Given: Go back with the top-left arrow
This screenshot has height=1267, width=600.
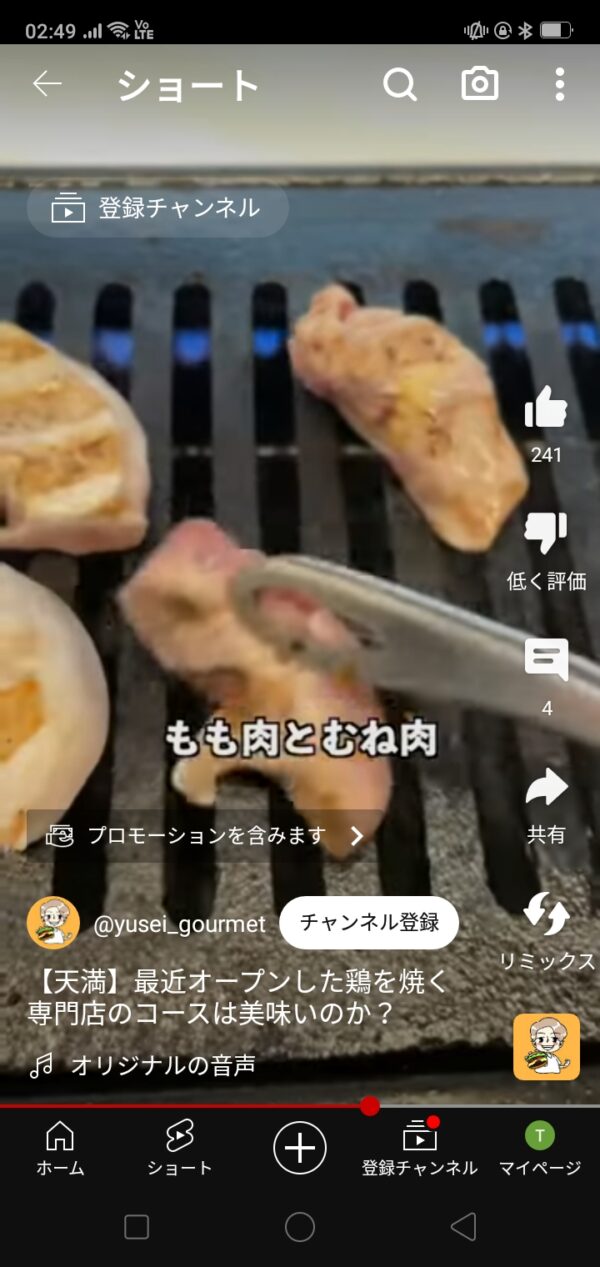Looking at the screenshot, I should pos(47,84).
